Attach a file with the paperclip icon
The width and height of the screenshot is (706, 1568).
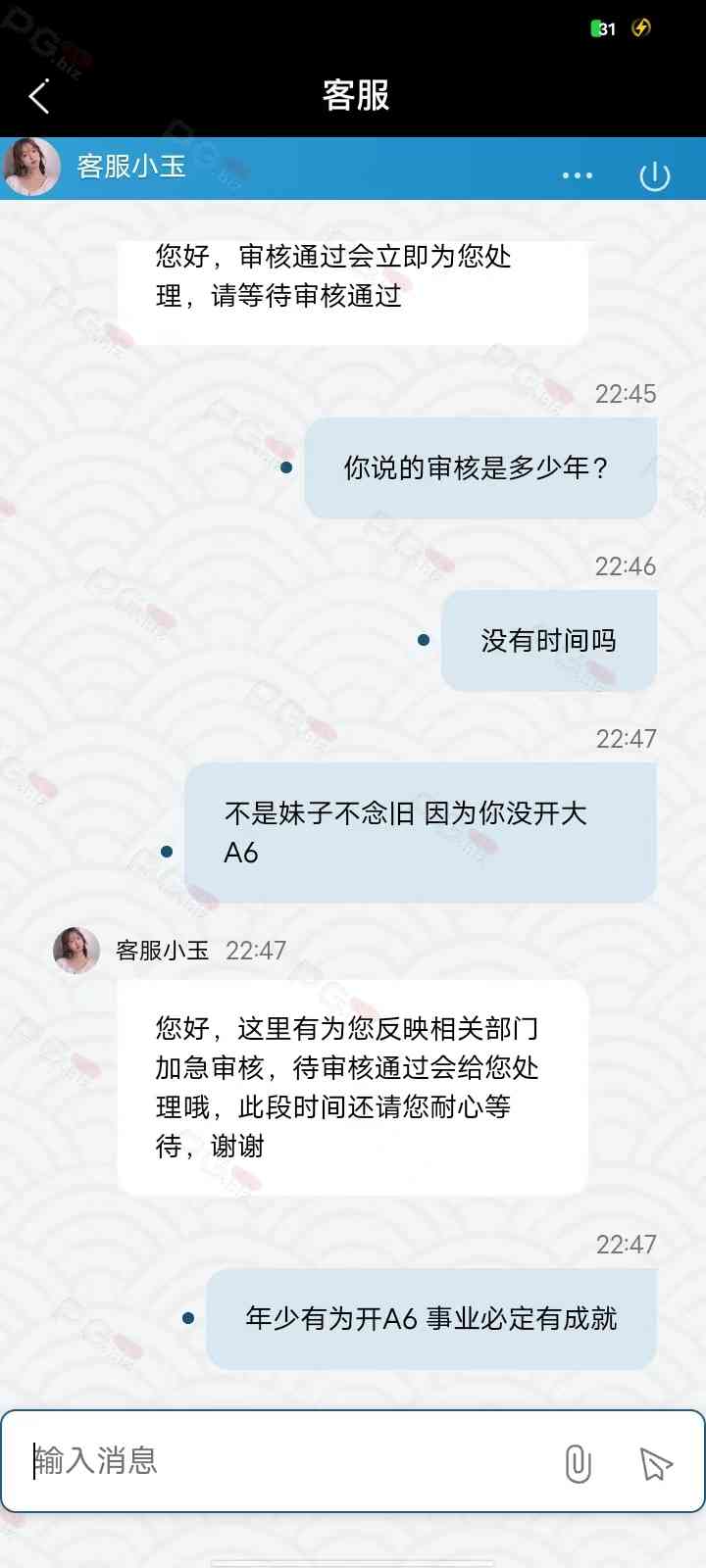tap(578, 1463)
